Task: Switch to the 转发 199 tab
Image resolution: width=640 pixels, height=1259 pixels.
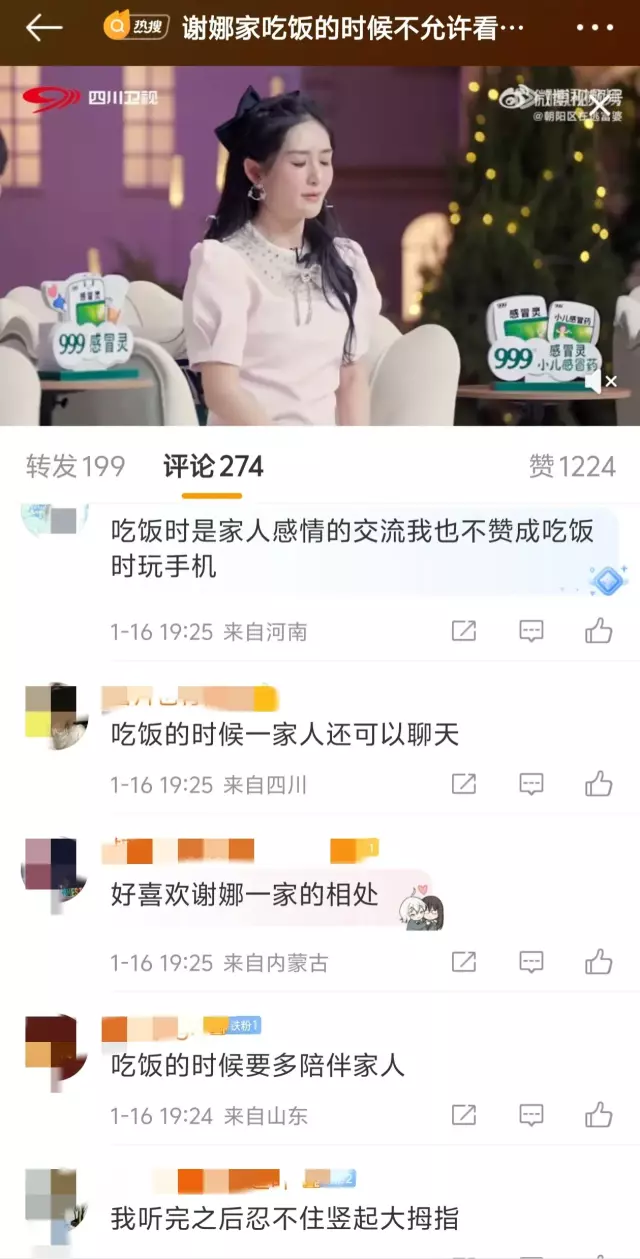Action: pos(76,466)
